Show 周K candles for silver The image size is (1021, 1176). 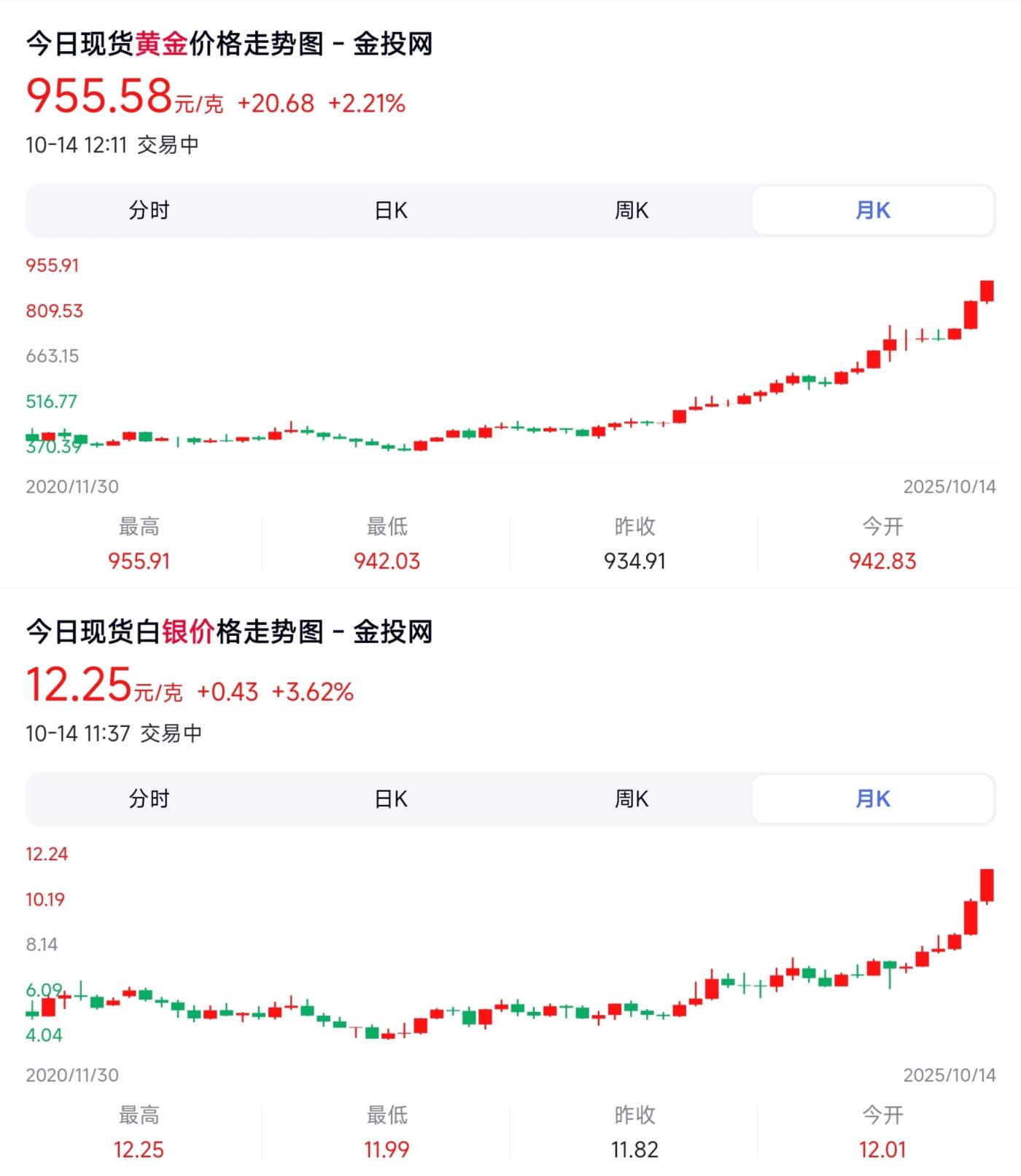tap(632, 799)
